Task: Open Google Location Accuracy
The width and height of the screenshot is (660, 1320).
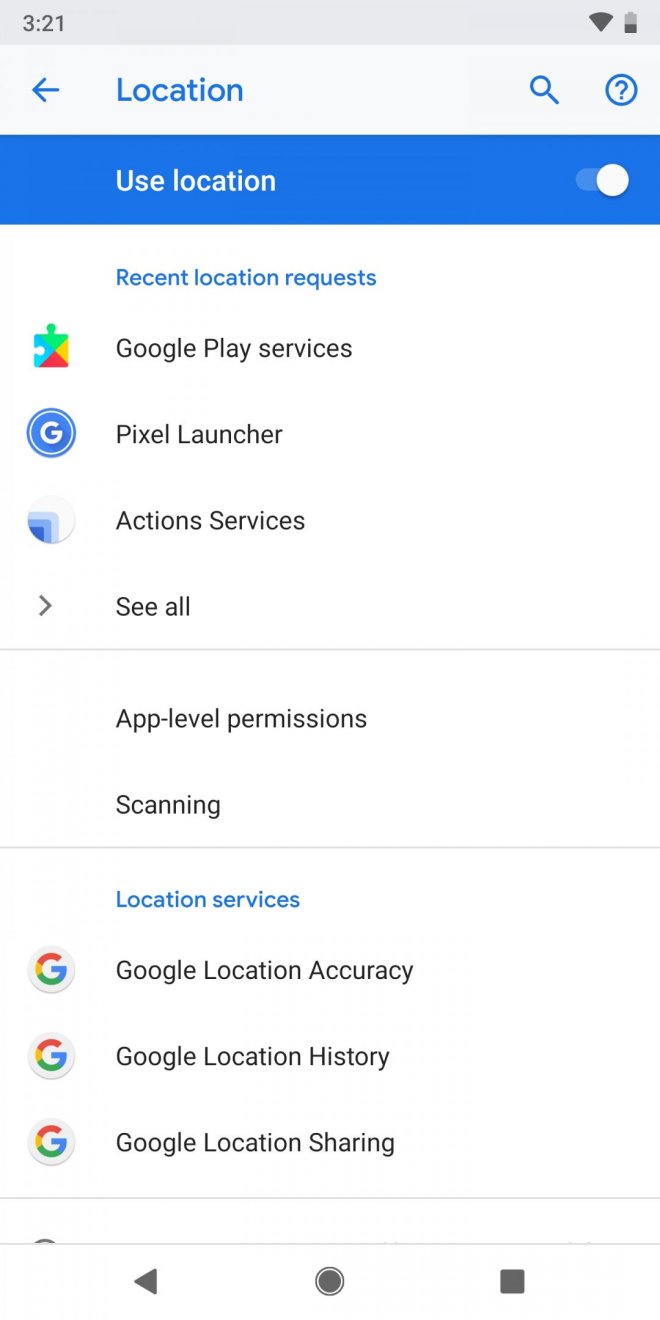Action: click(264, 970)
